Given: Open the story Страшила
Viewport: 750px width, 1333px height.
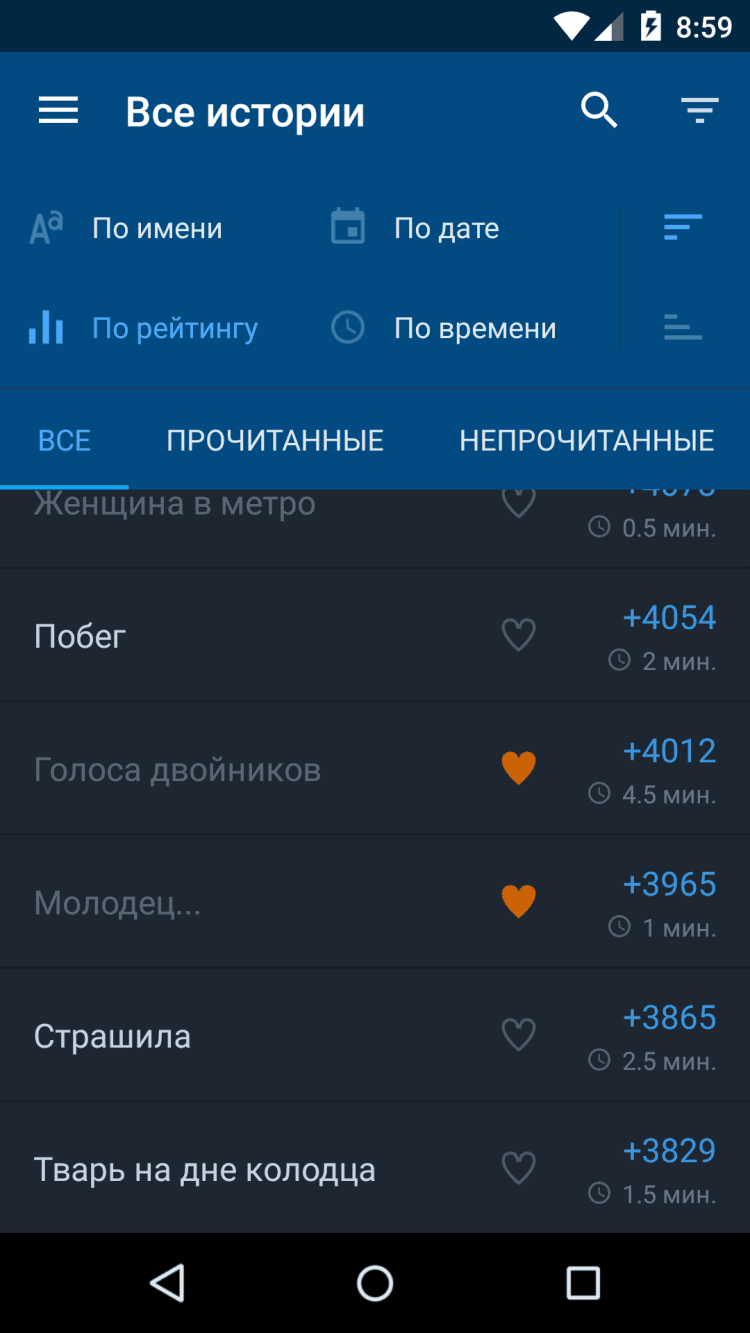Looking at the screenshot, I should pyautogui.click(x=112, y=1036).
